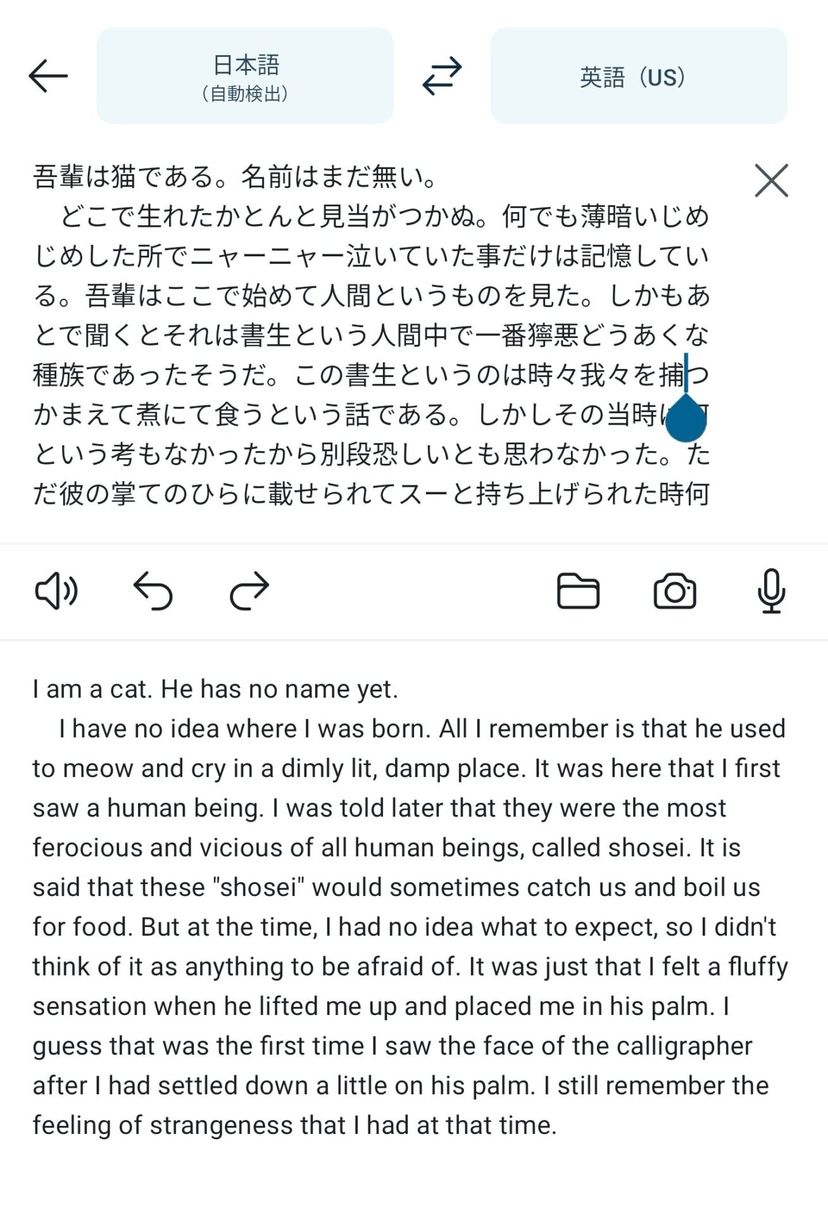This screenshot has height=1215, width=828.
Task: Start voice input with the microphone
Action: click(771, 592)
